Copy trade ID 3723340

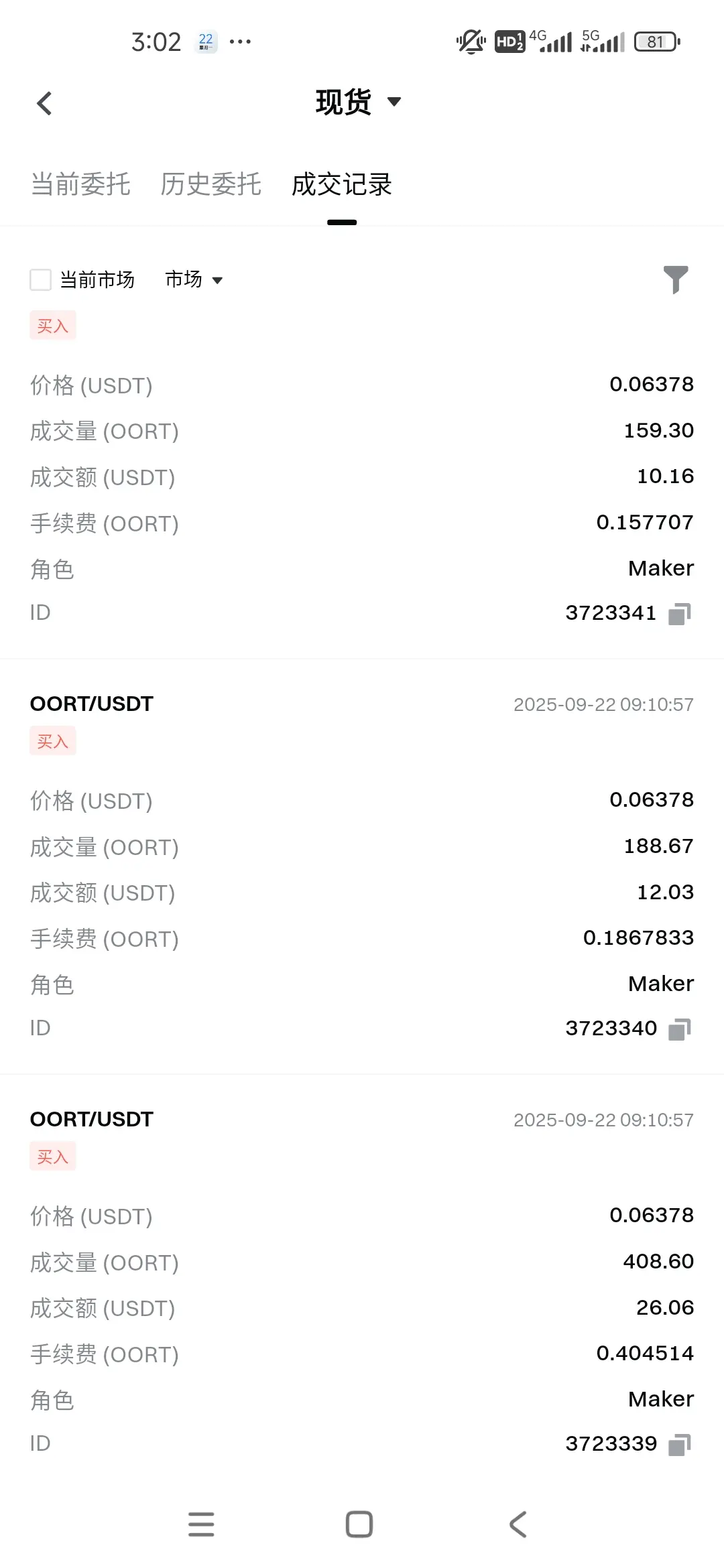click(x=679, y=1029)
